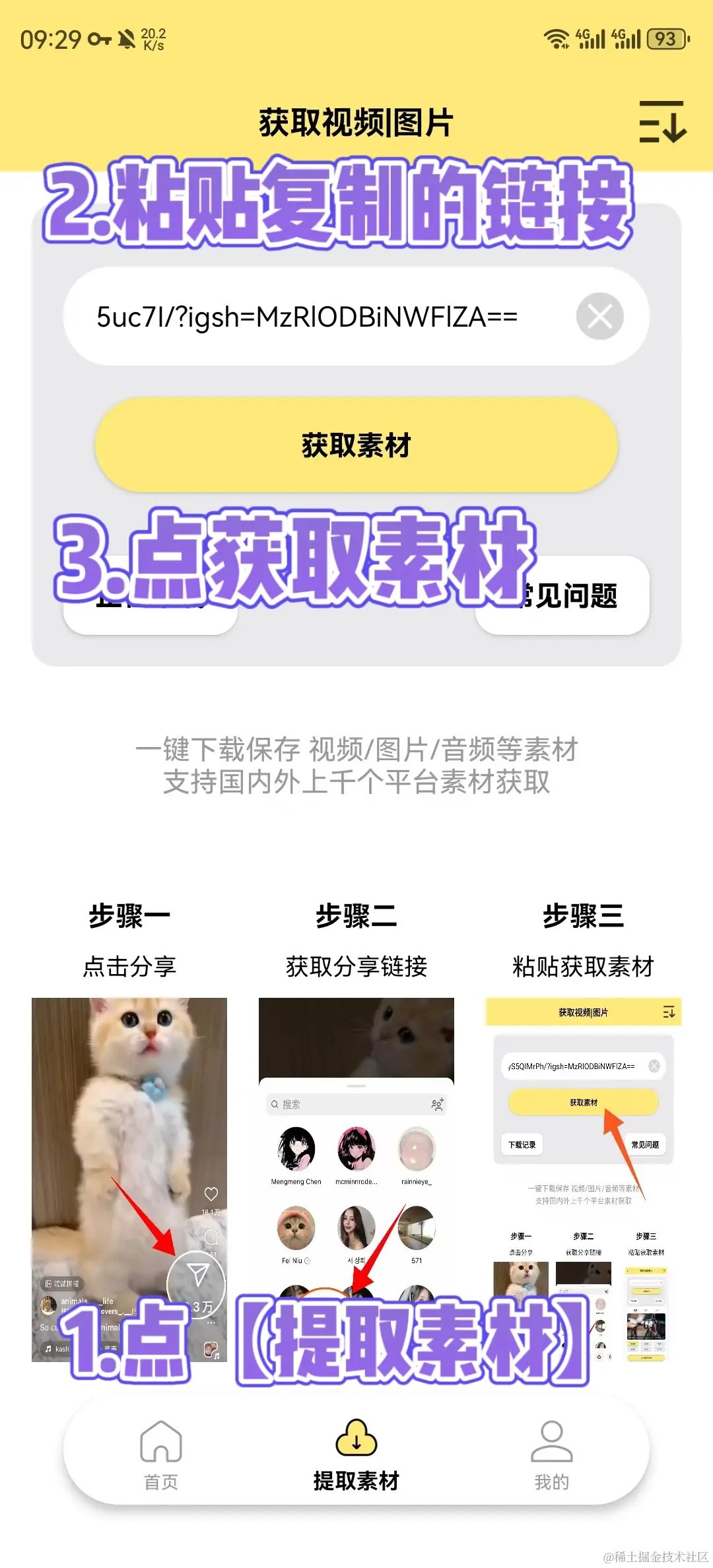713x1568 pixels.
Task: Tap the yellow 获取素材 button
Action: pyautogui.click(x=356, y=445)
